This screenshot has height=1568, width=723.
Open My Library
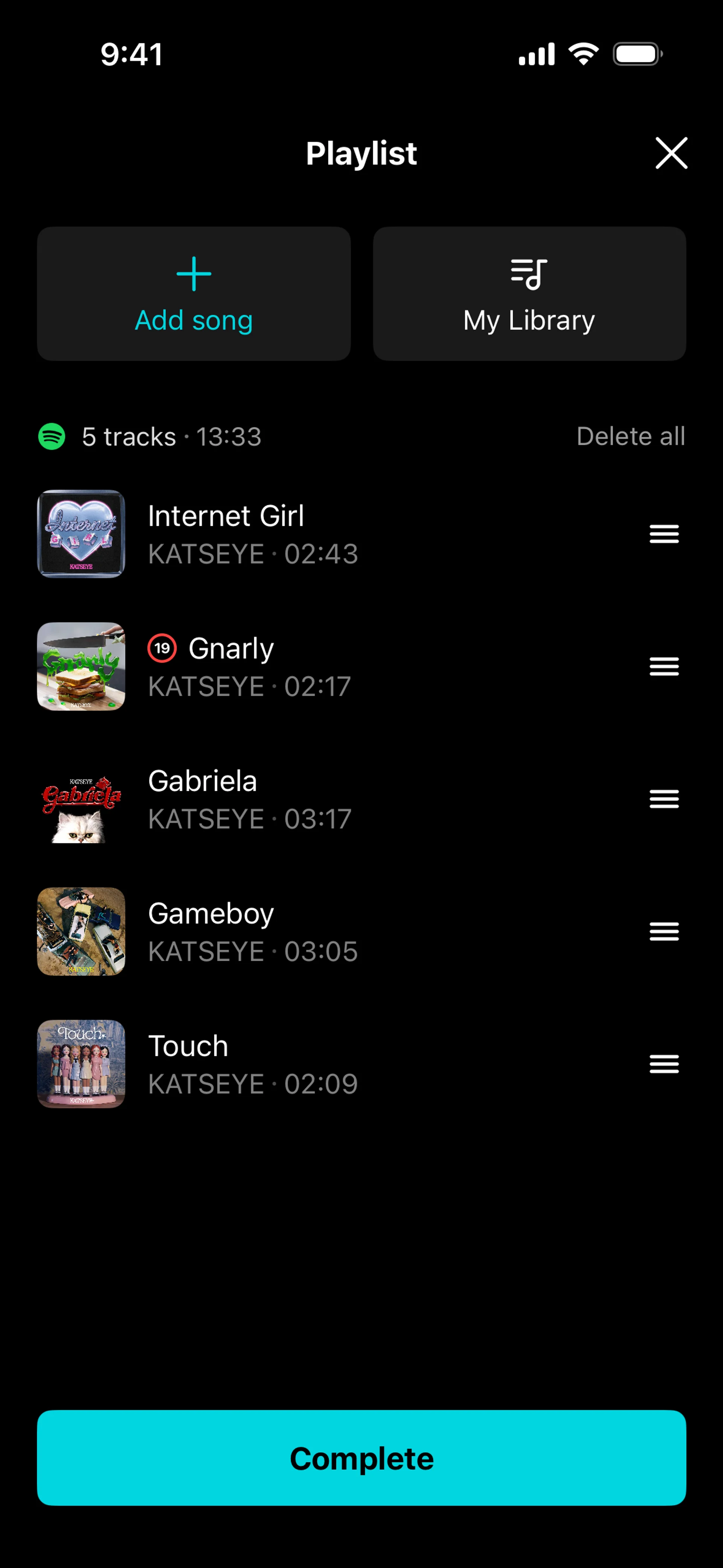[529, 294]
